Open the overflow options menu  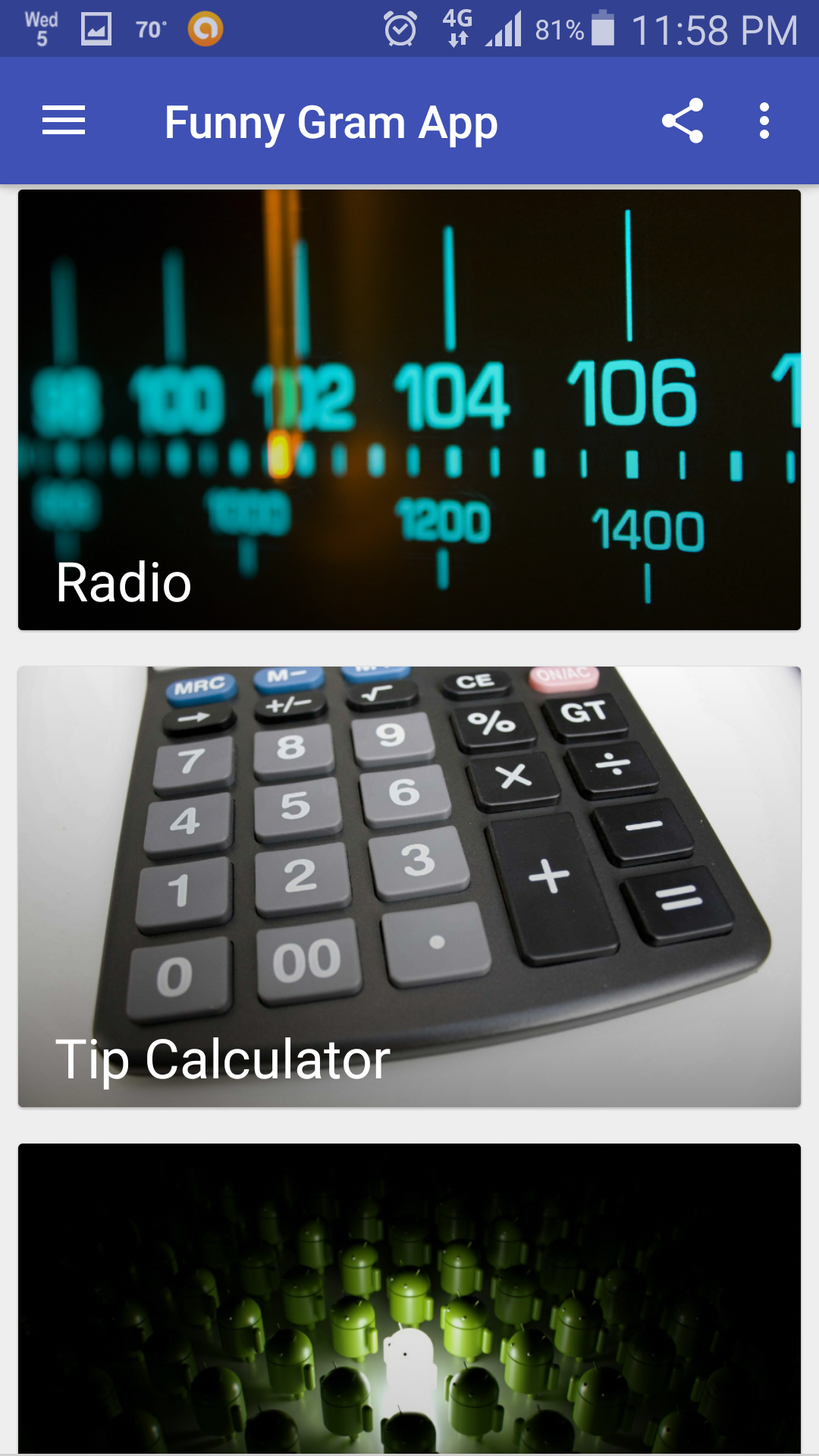(764, 121)
